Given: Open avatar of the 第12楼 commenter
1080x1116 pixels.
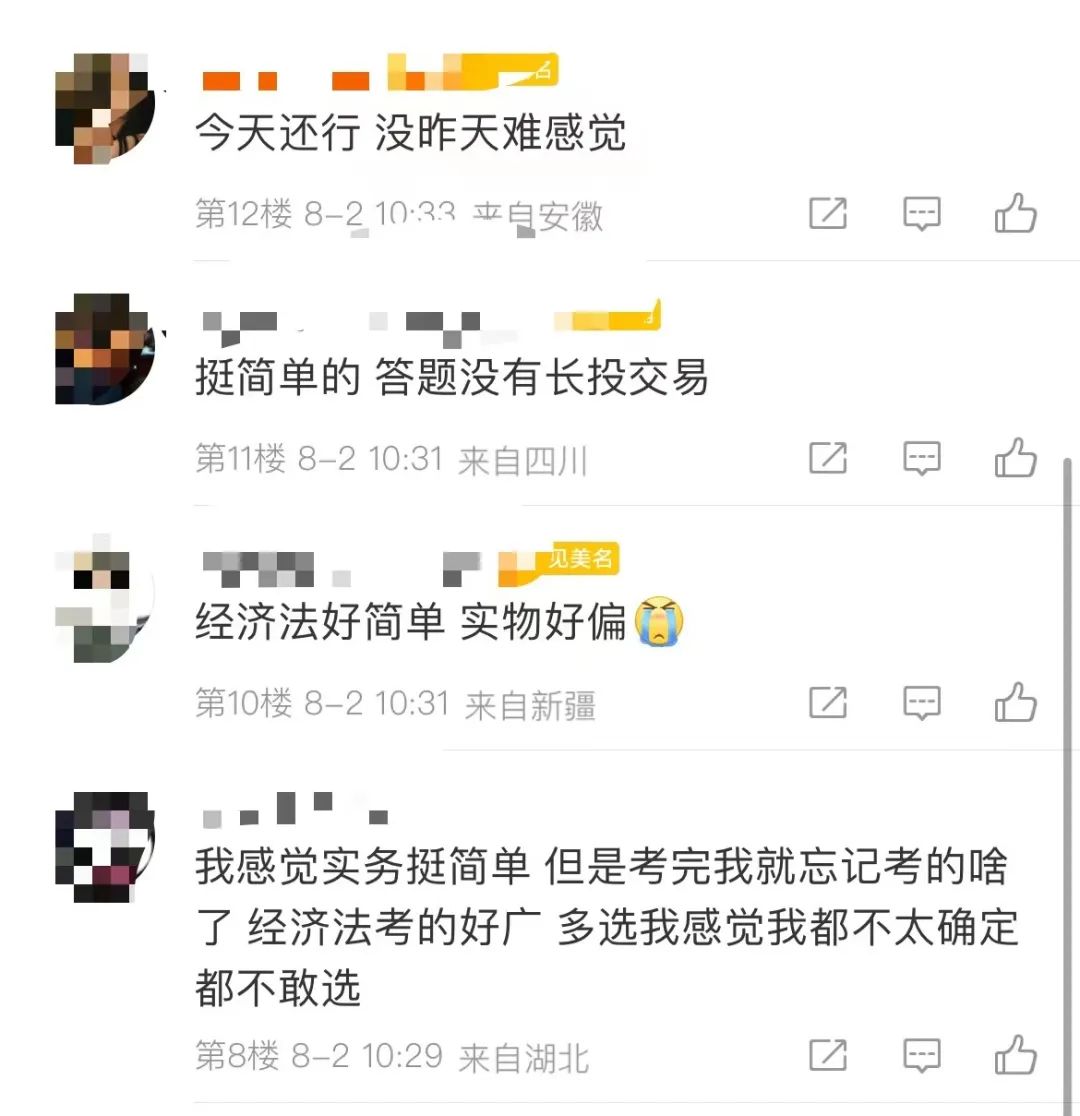Looking at the screenshot, I should (x=104, y=108).
